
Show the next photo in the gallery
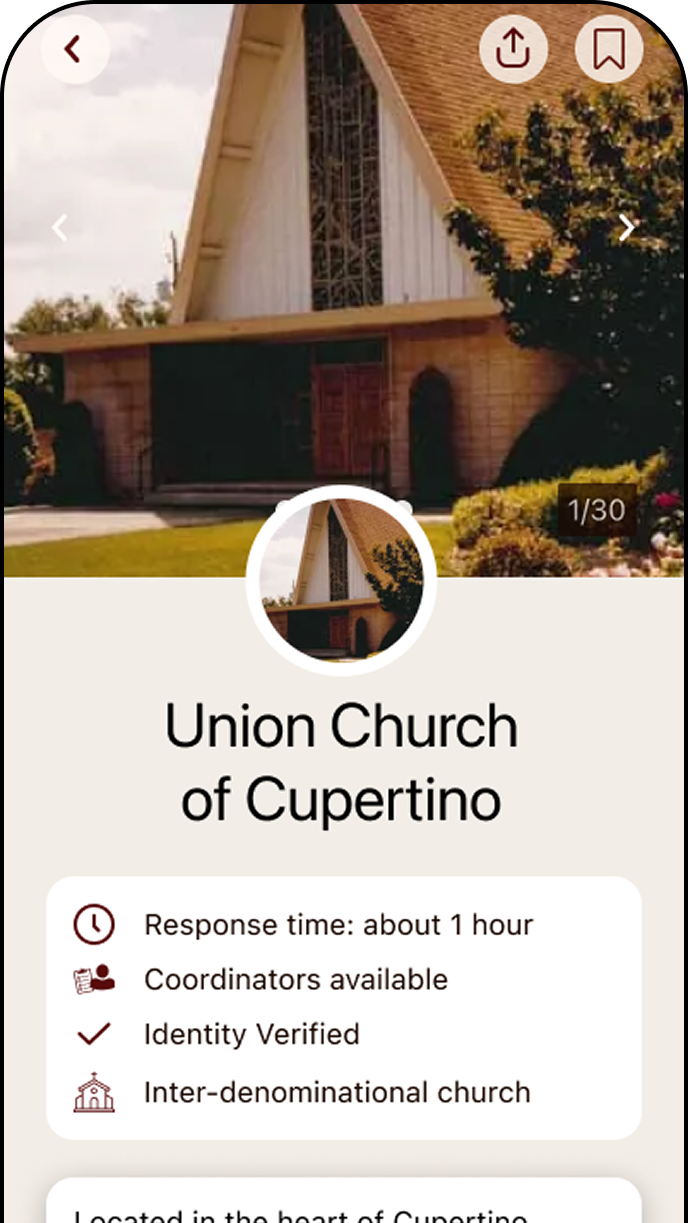click(x=626, y=228)
